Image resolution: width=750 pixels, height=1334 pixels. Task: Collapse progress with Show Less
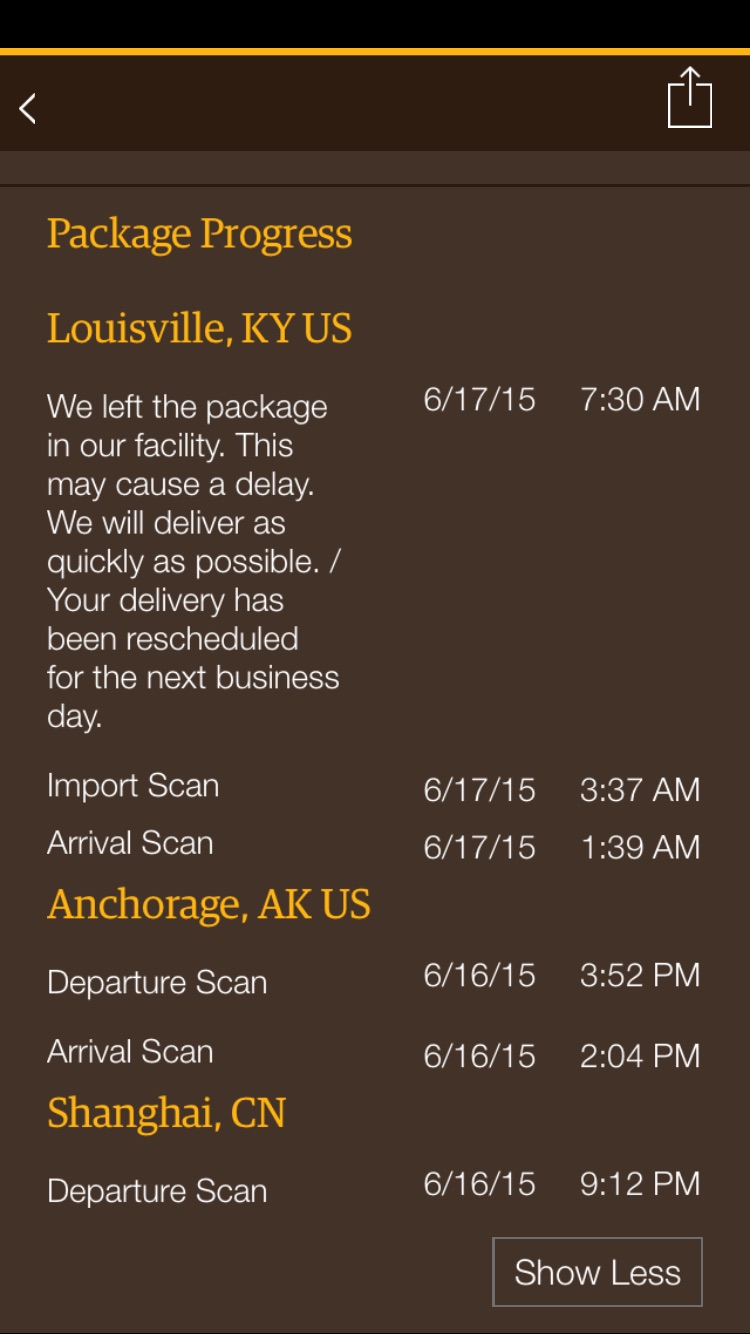tap(597, 1272)
